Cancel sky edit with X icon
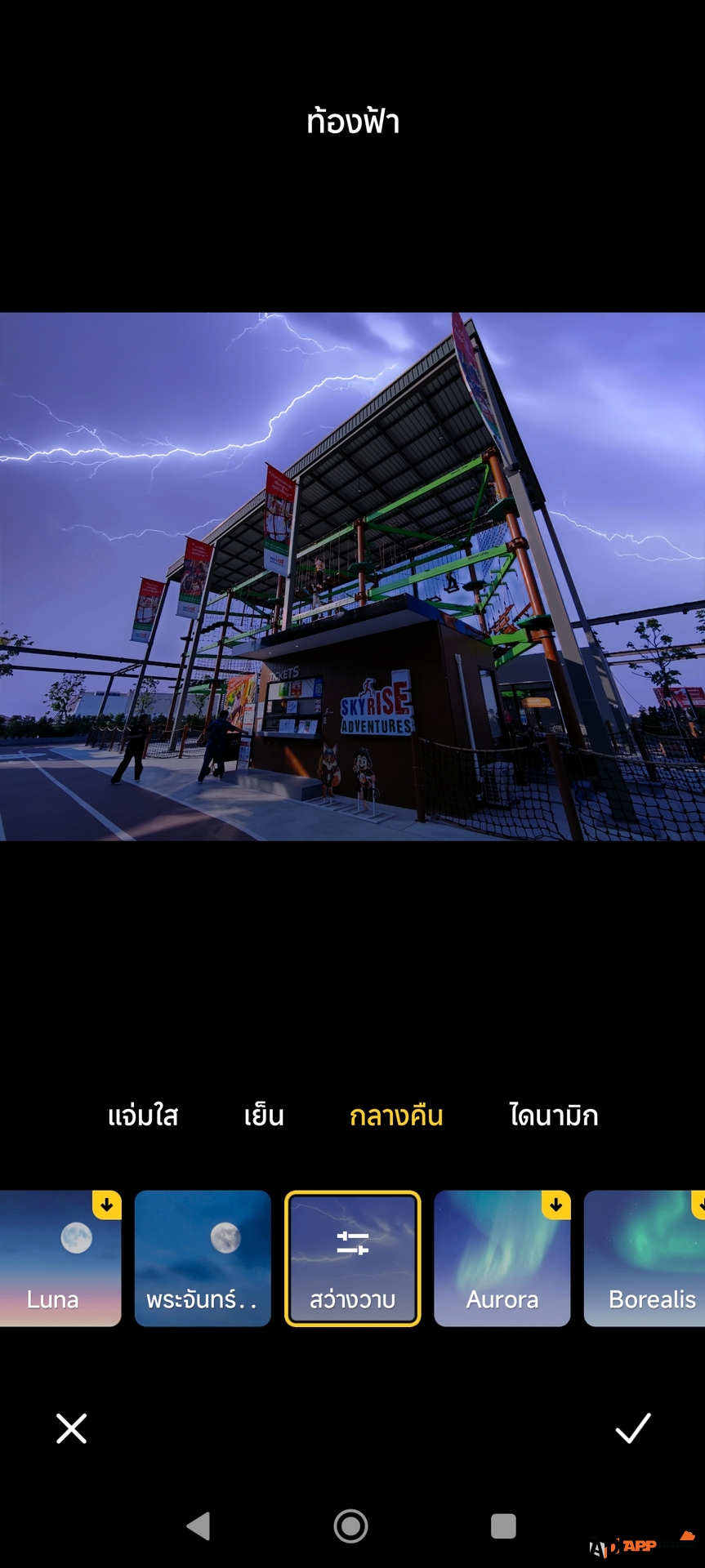Screen dimensions: 705x1568 [71, 1428]
